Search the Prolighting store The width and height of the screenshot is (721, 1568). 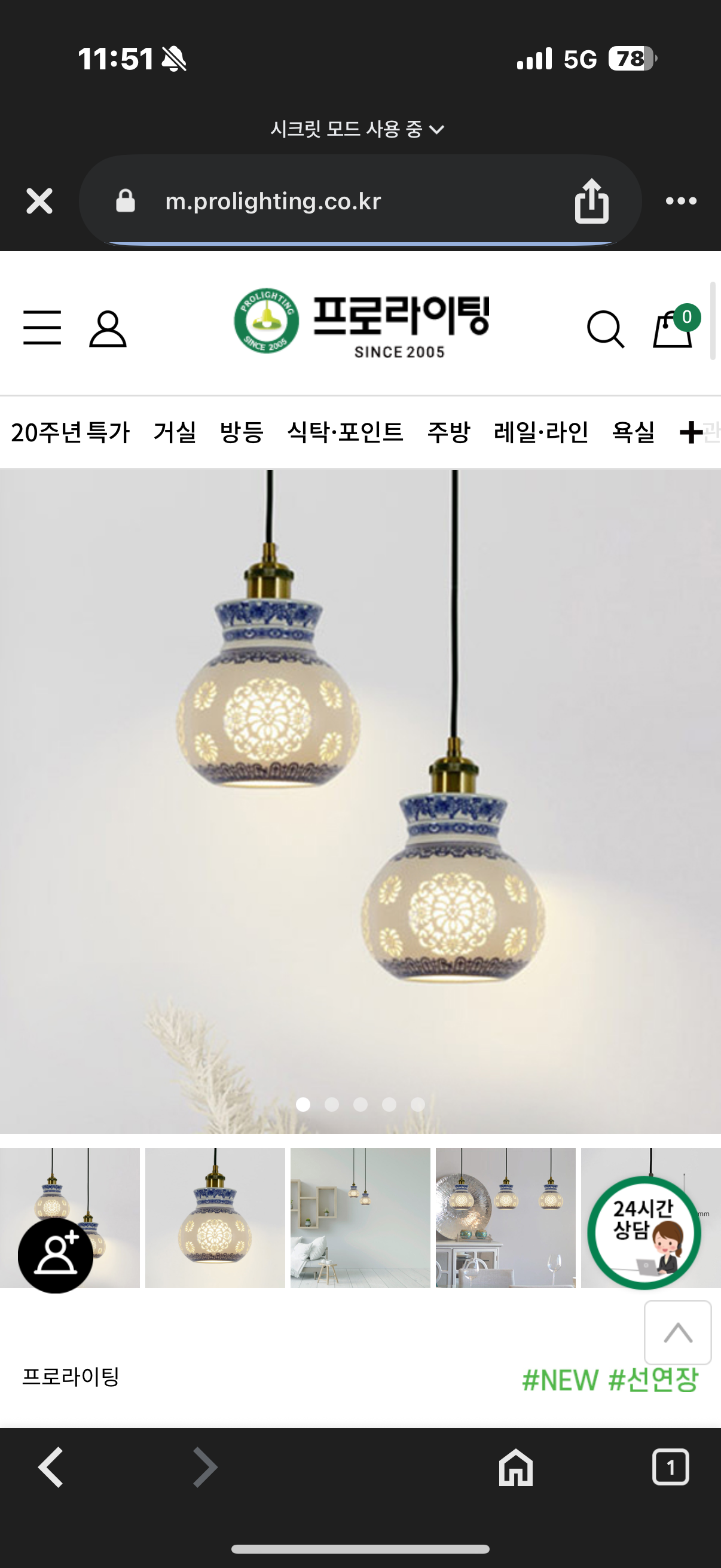605,330
